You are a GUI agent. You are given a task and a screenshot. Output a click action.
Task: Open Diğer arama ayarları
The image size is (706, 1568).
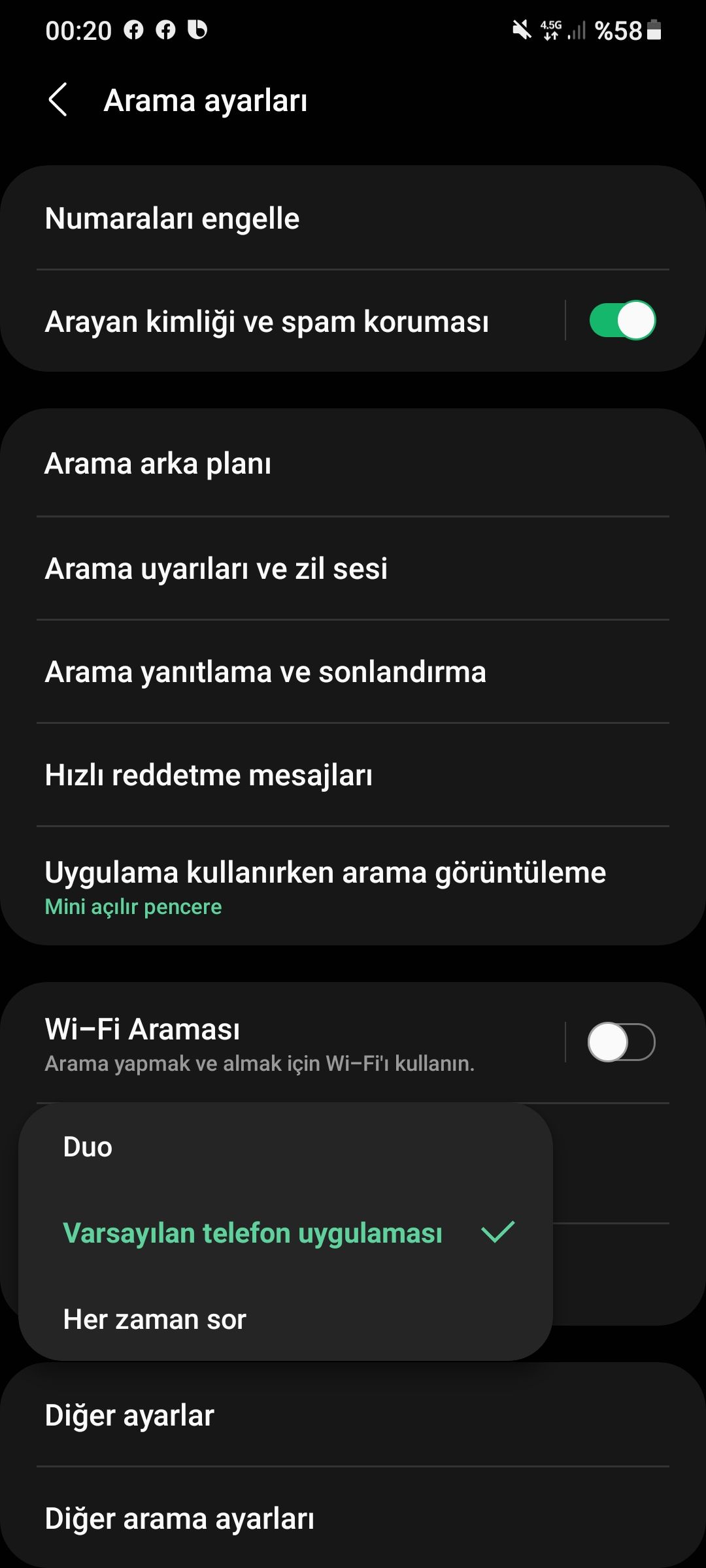coord(353,1519)
